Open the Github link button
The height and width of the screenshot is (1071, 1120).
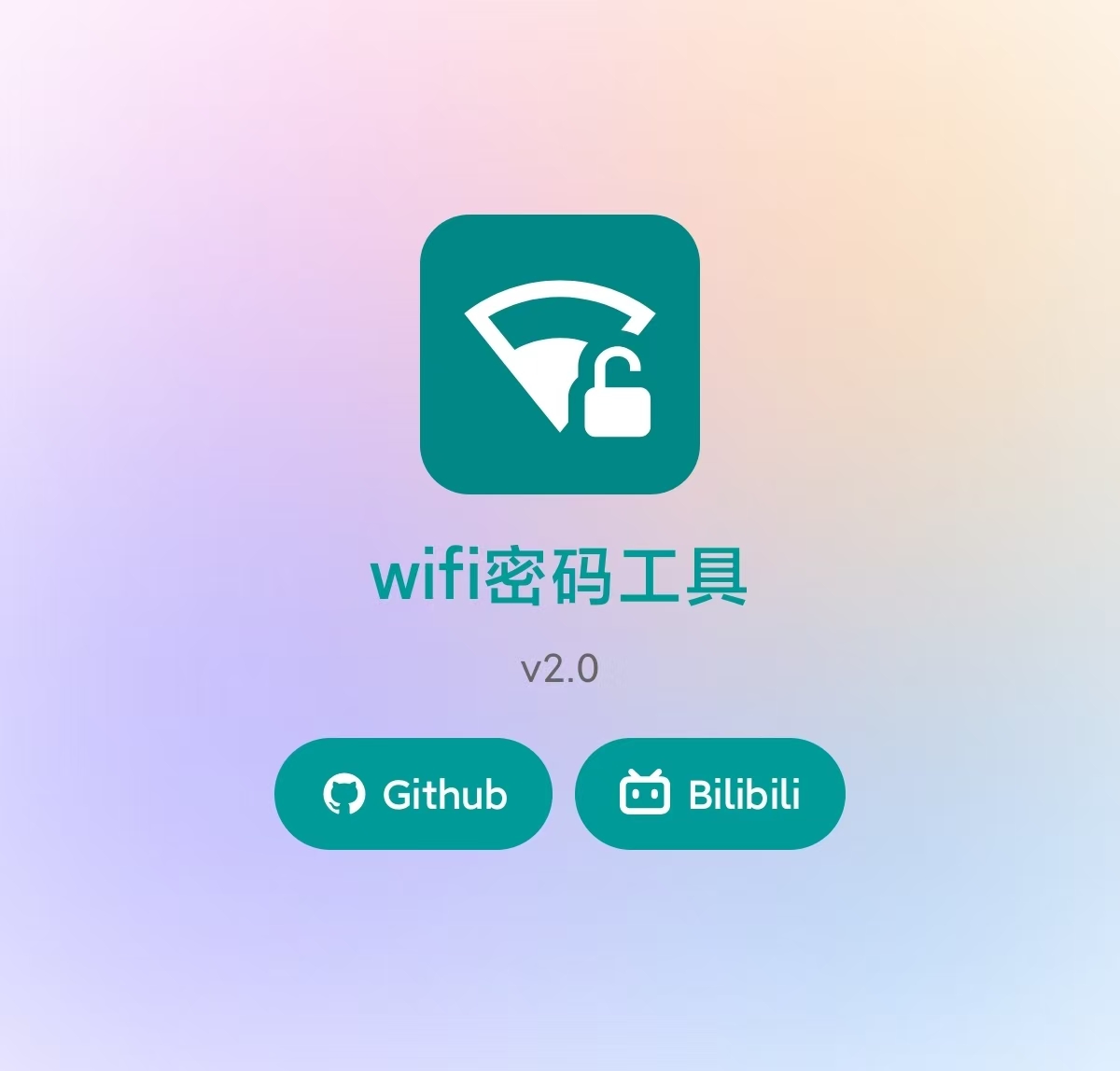click(413, 794)
